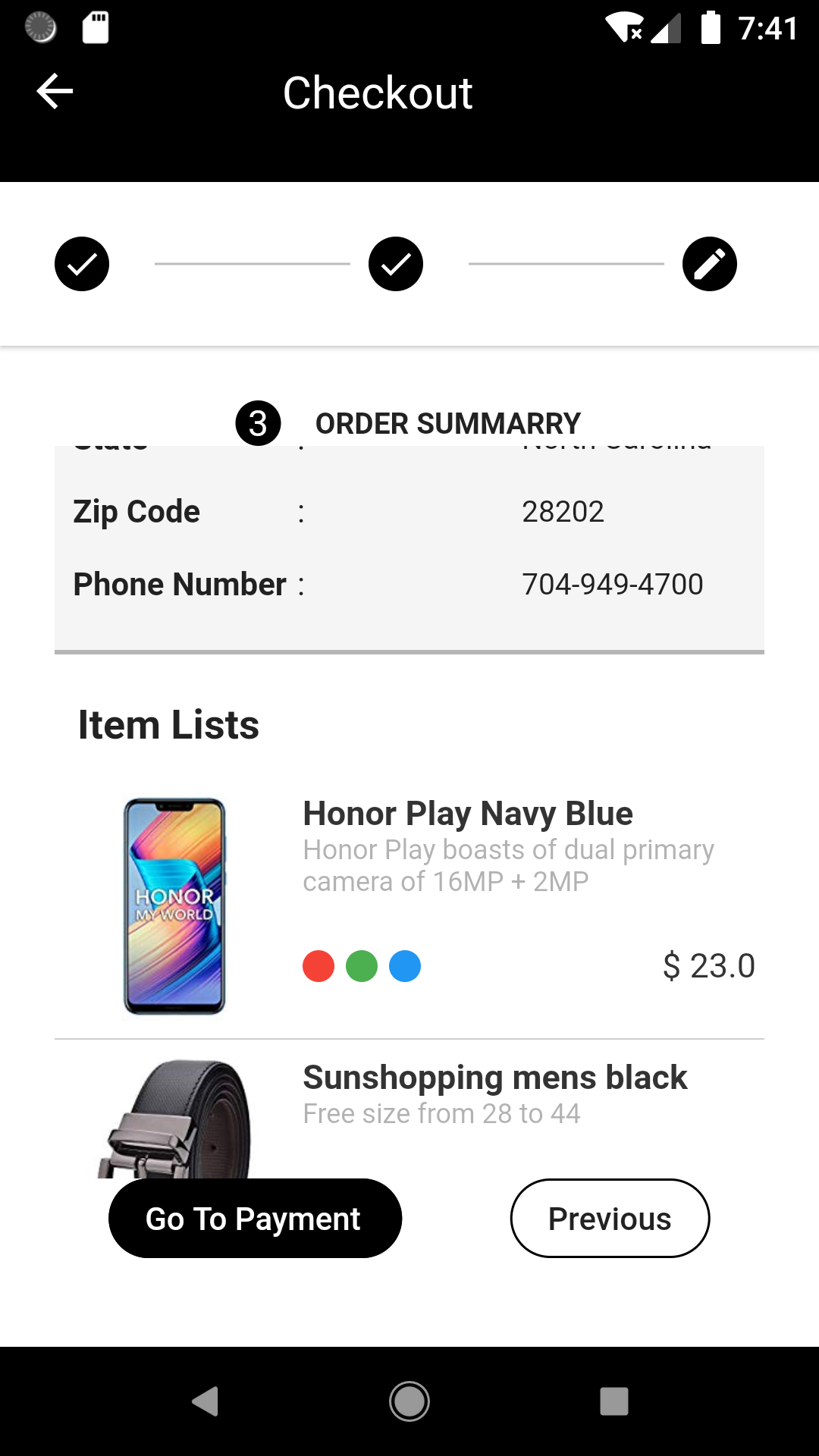Tap the system home button
The width and height of the screenshot is (819, 1456).
click(x=409, y=1401)
